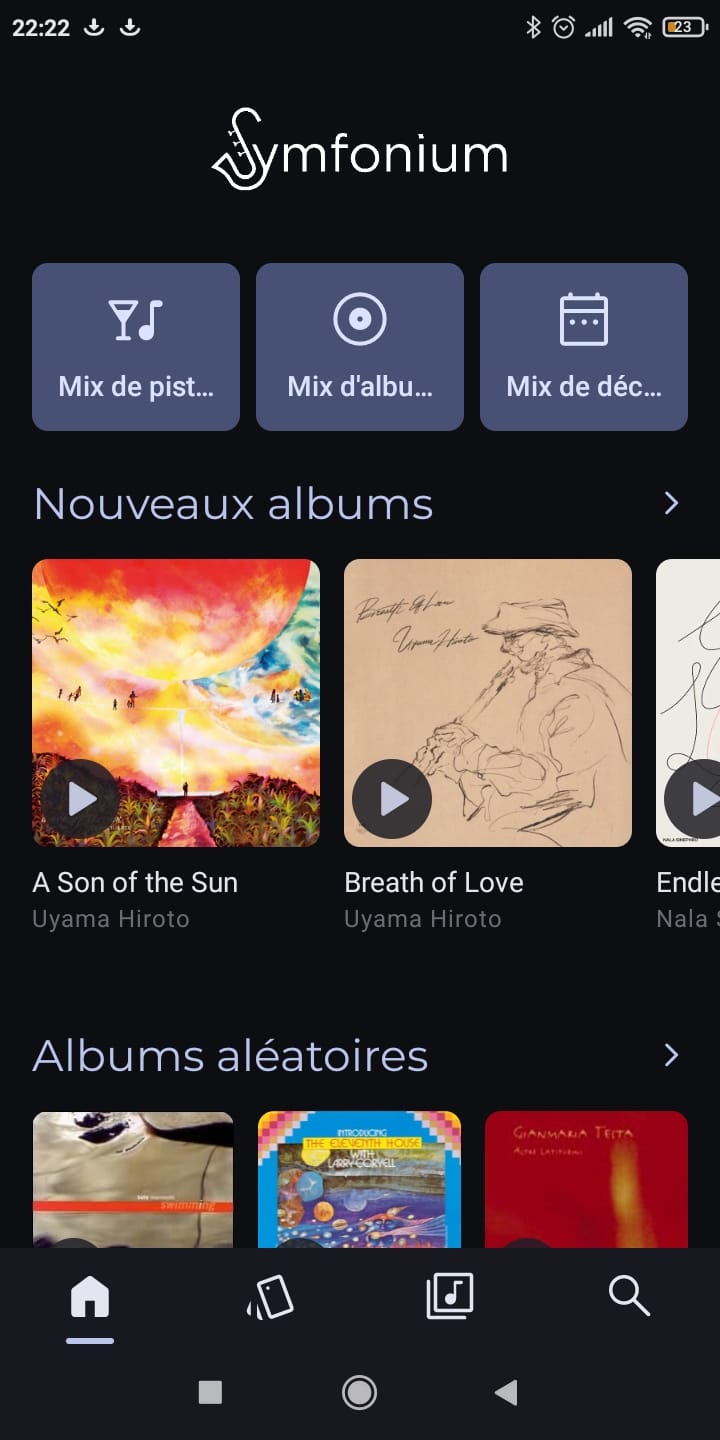Switch to the Home tab

90,1298
